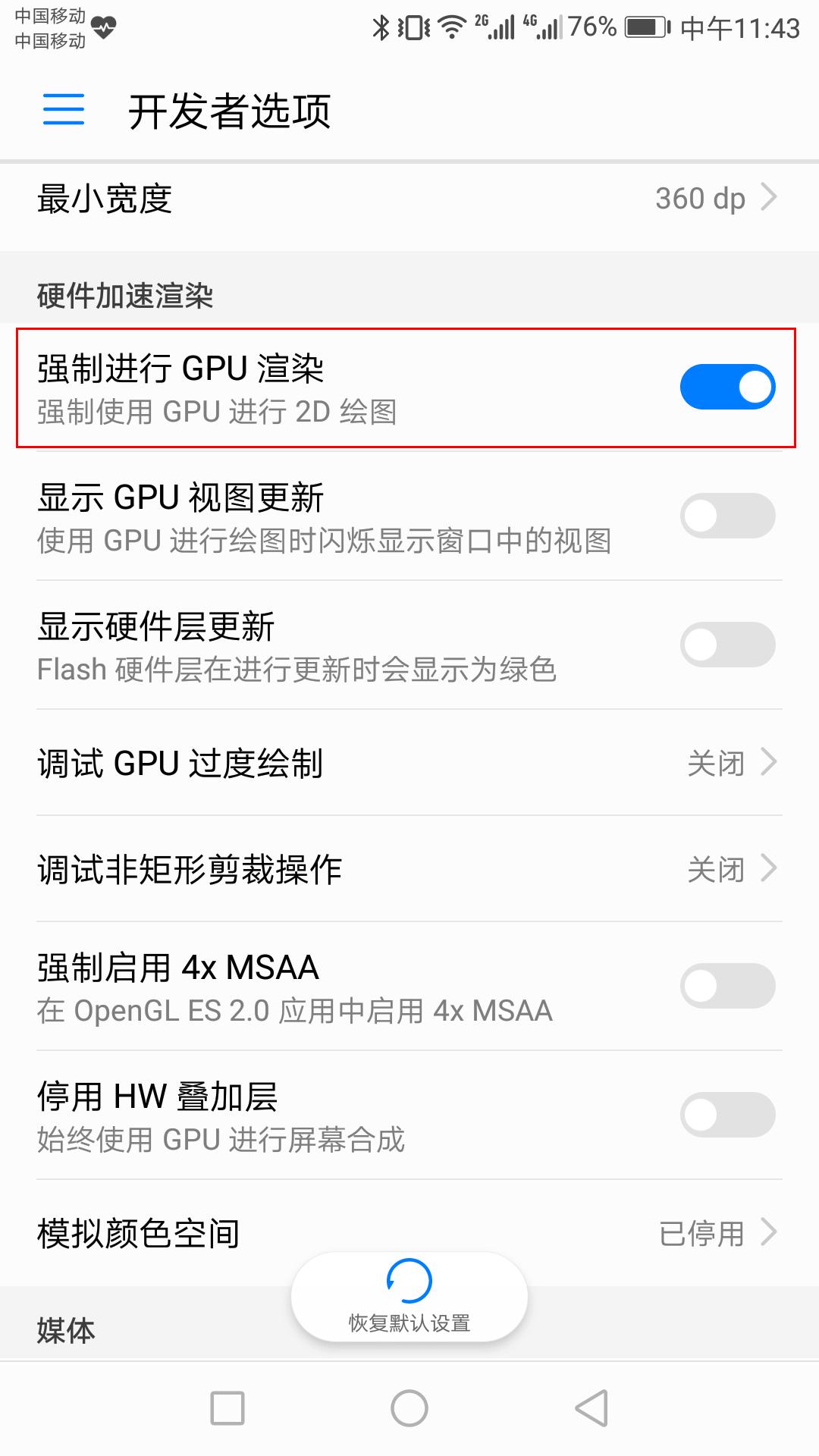Open 最小宽度 setting showing 360 dp
This screenshot has width=819, height=1456.
(x=409, y=199)
